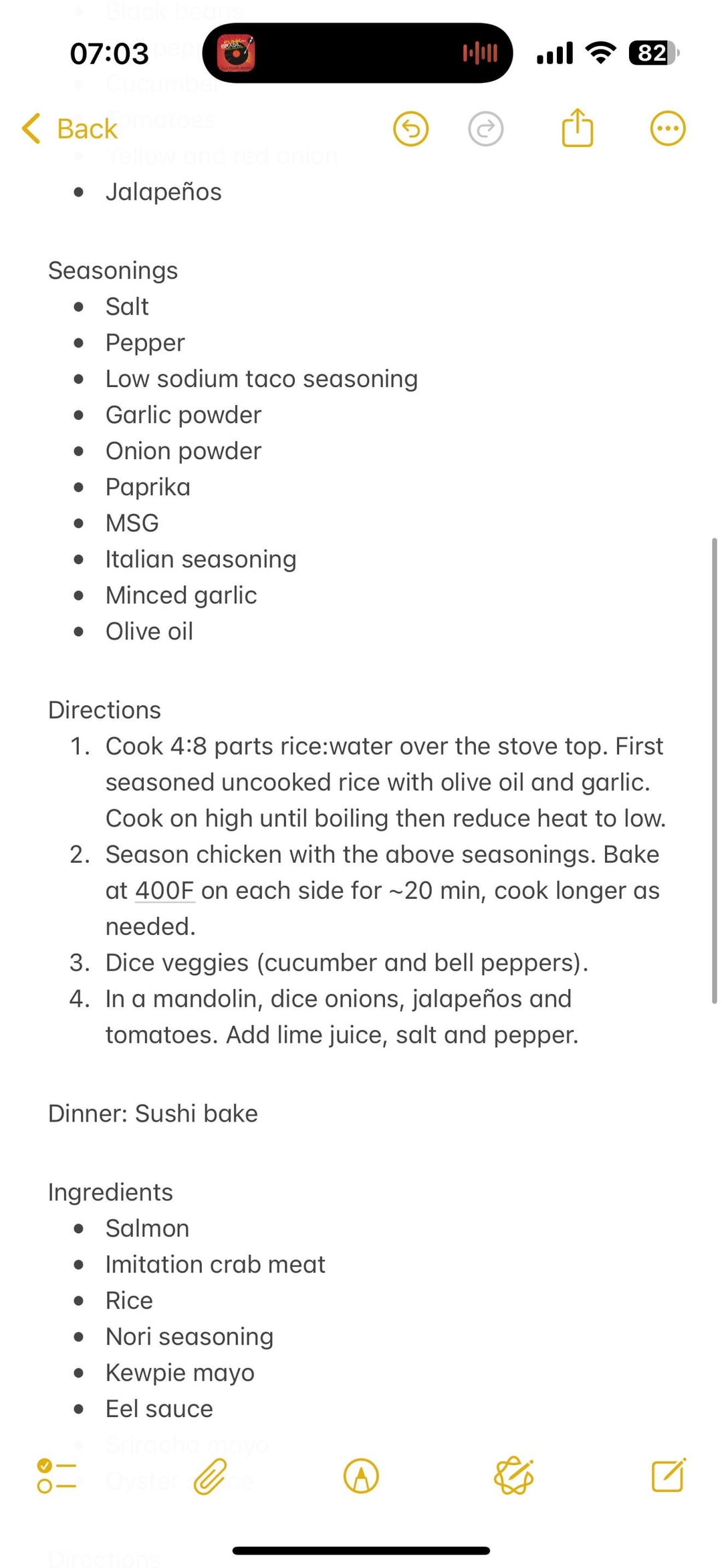
Task: Redo the last undone edit
Action: (485, 128)
